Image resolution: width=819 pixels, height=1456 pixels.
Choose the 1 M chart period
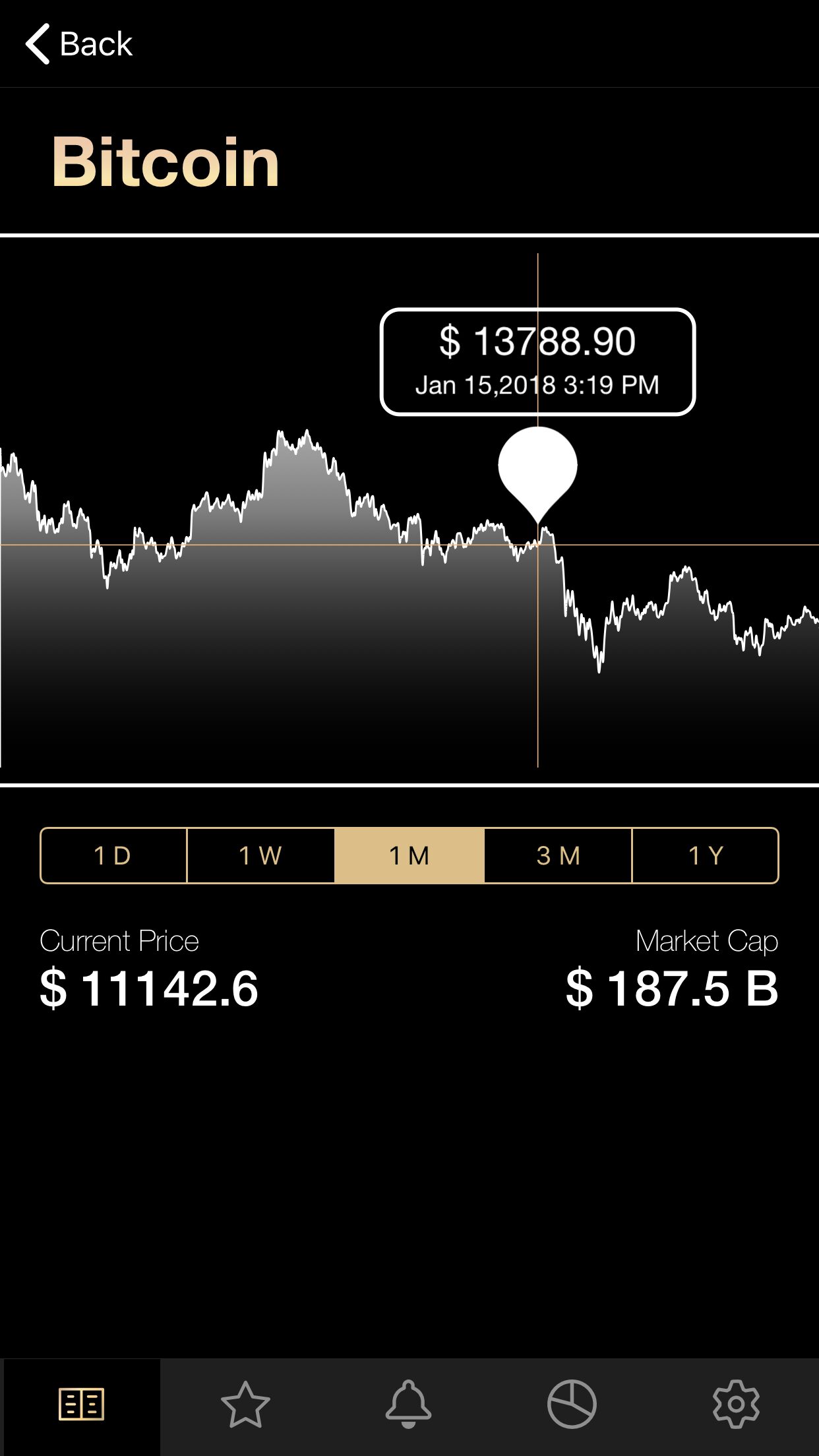pyautogui.click(x=409, y=855)
